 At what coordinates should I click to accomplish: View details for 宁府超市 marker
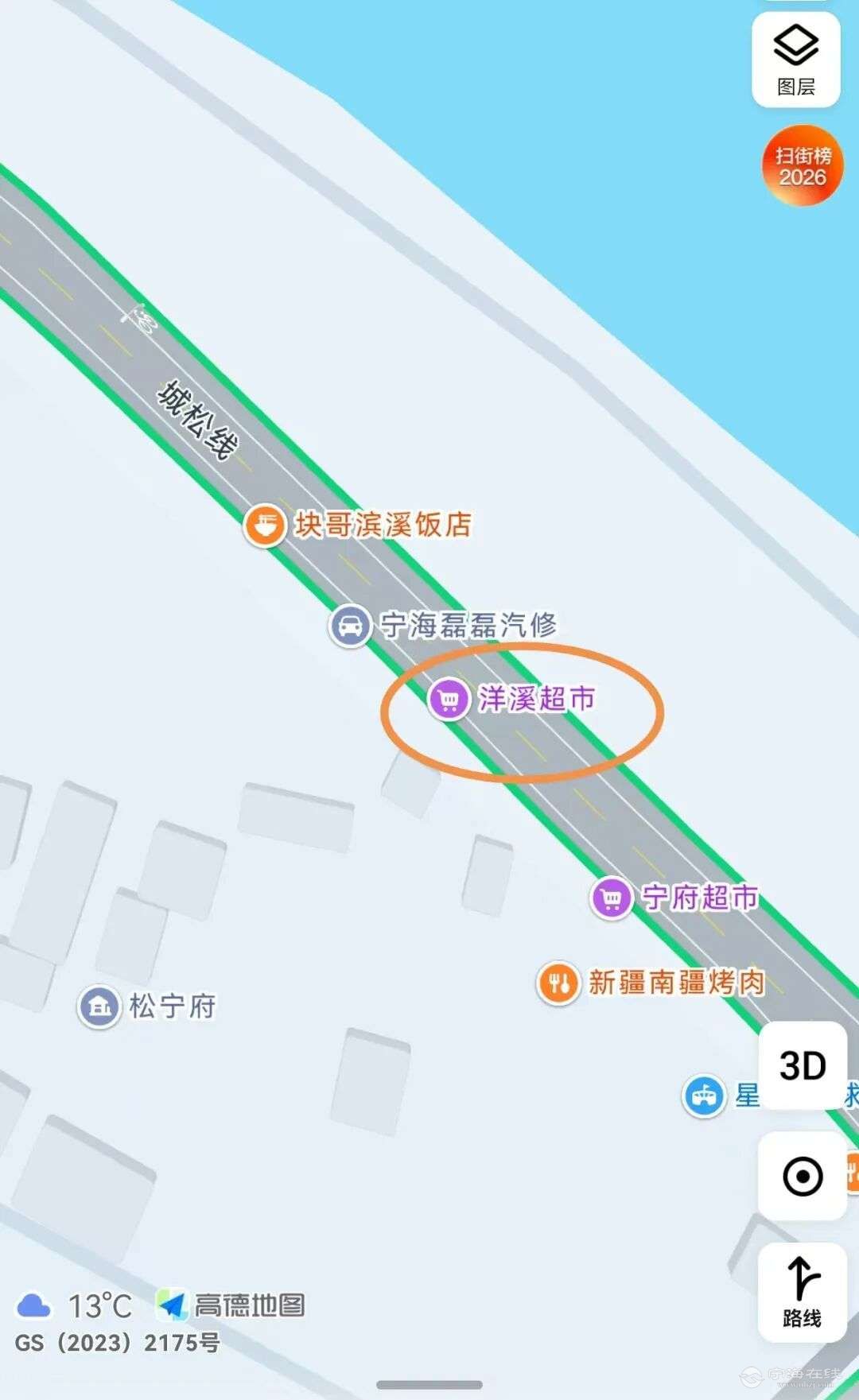611,898
